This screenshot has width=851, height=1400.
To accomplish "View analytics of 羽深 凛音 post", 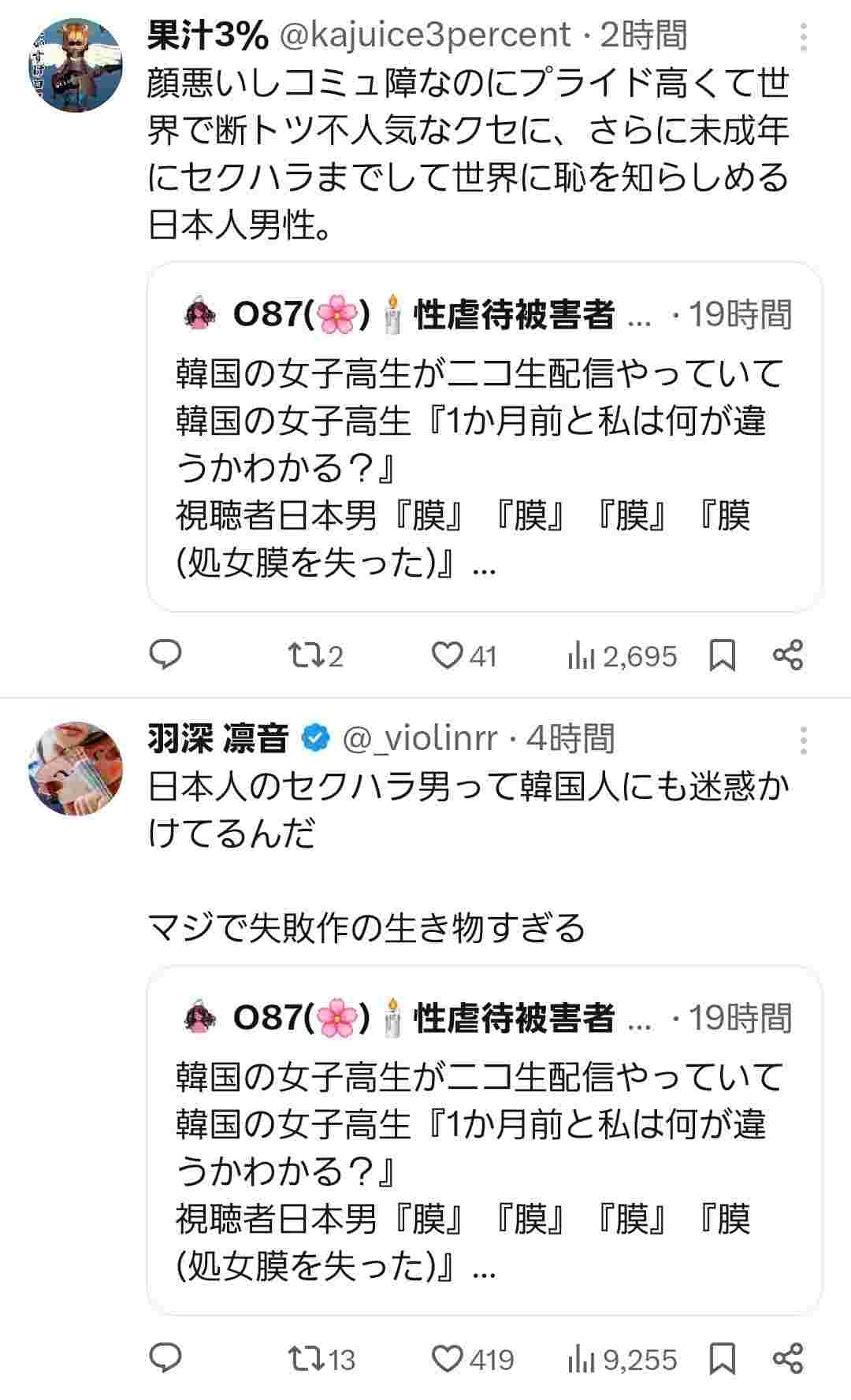I will coord(622,1359).
